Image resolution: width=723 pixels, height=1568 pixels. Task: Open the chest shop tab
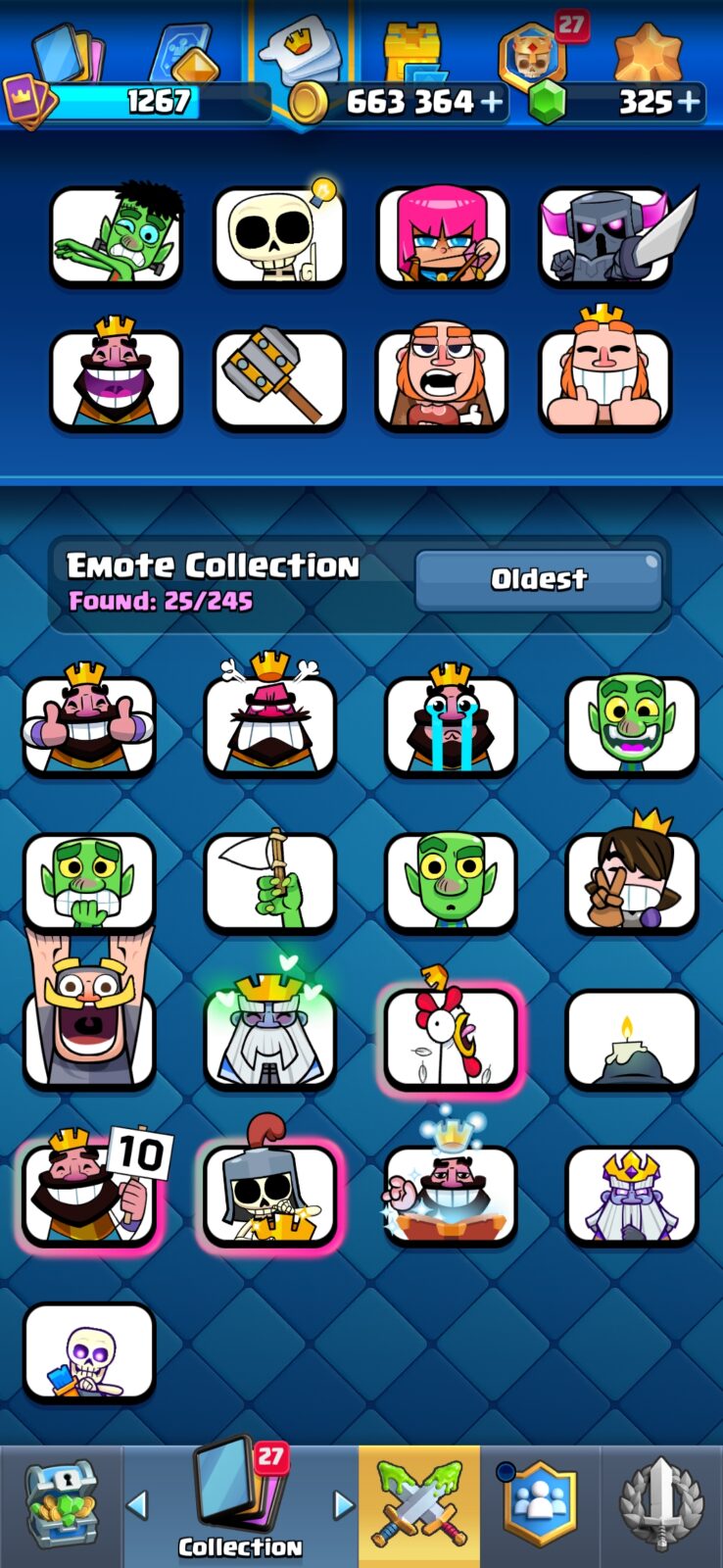[x=61, y=1507]
